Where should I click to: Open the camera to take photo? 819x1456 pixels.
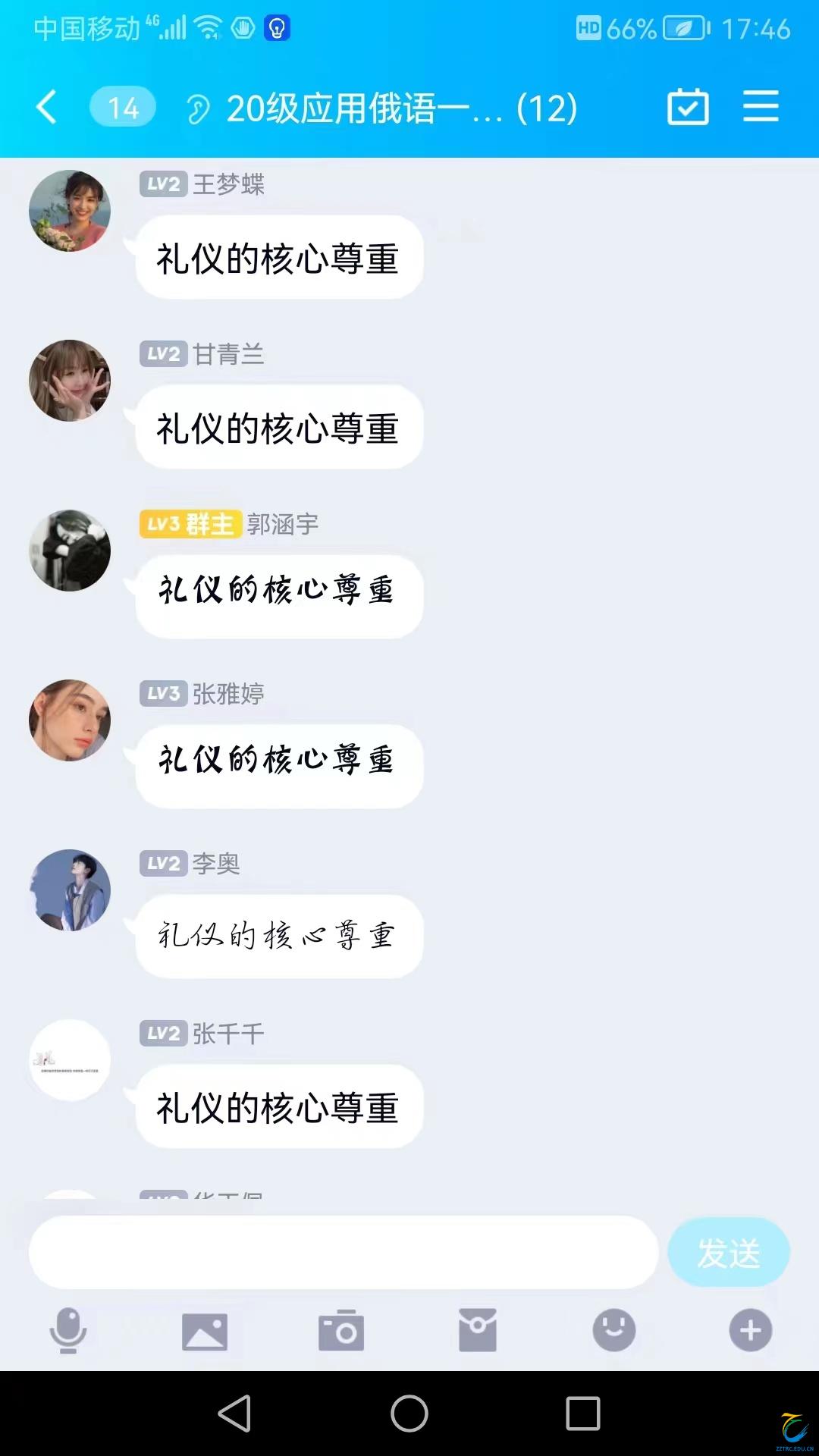point(341,1331)
